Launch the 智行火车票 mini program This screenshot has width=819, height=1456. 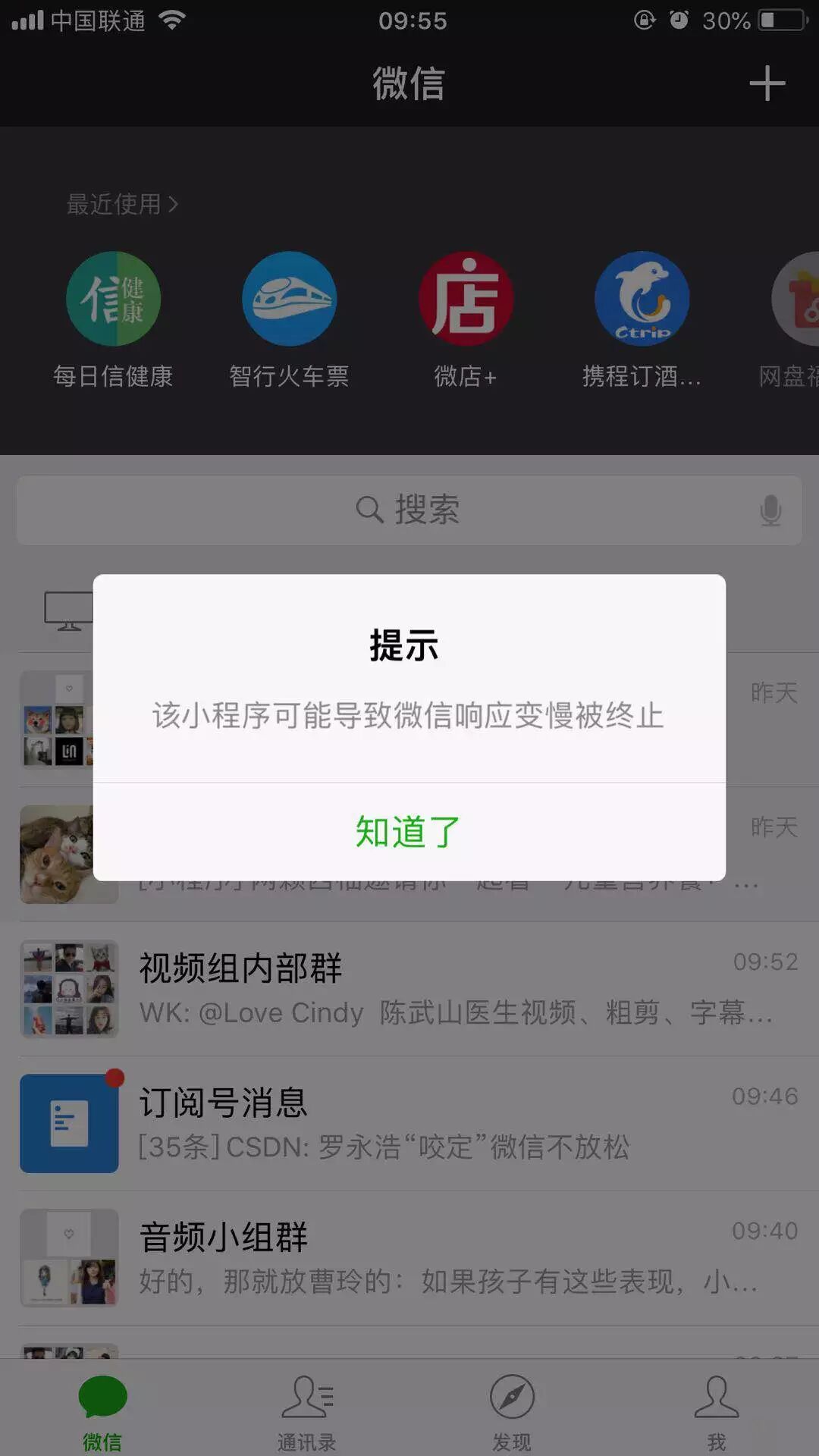[x=289, y=300]
